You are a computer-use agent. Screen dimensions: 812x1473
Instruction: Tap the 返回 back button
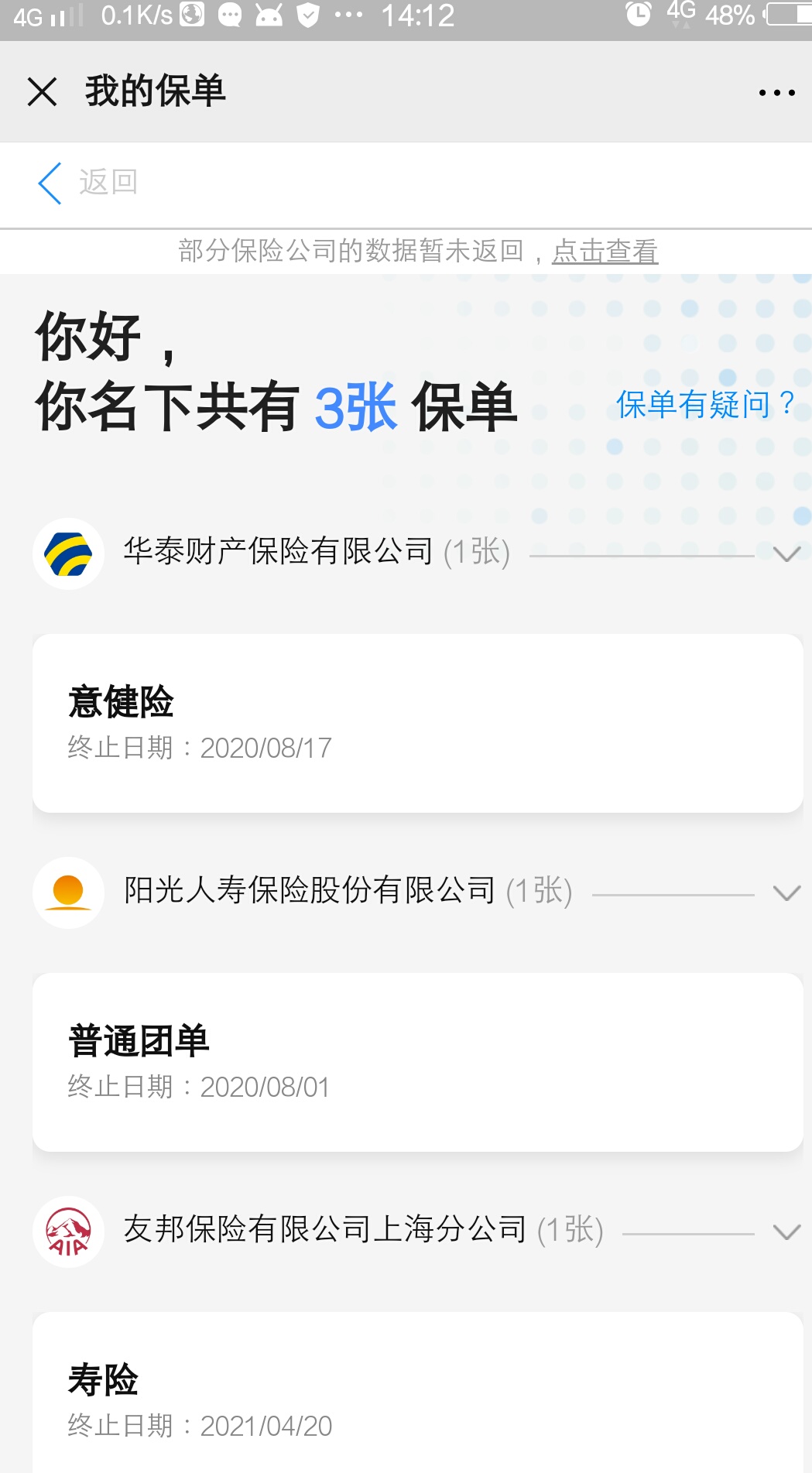click(87, 183)
